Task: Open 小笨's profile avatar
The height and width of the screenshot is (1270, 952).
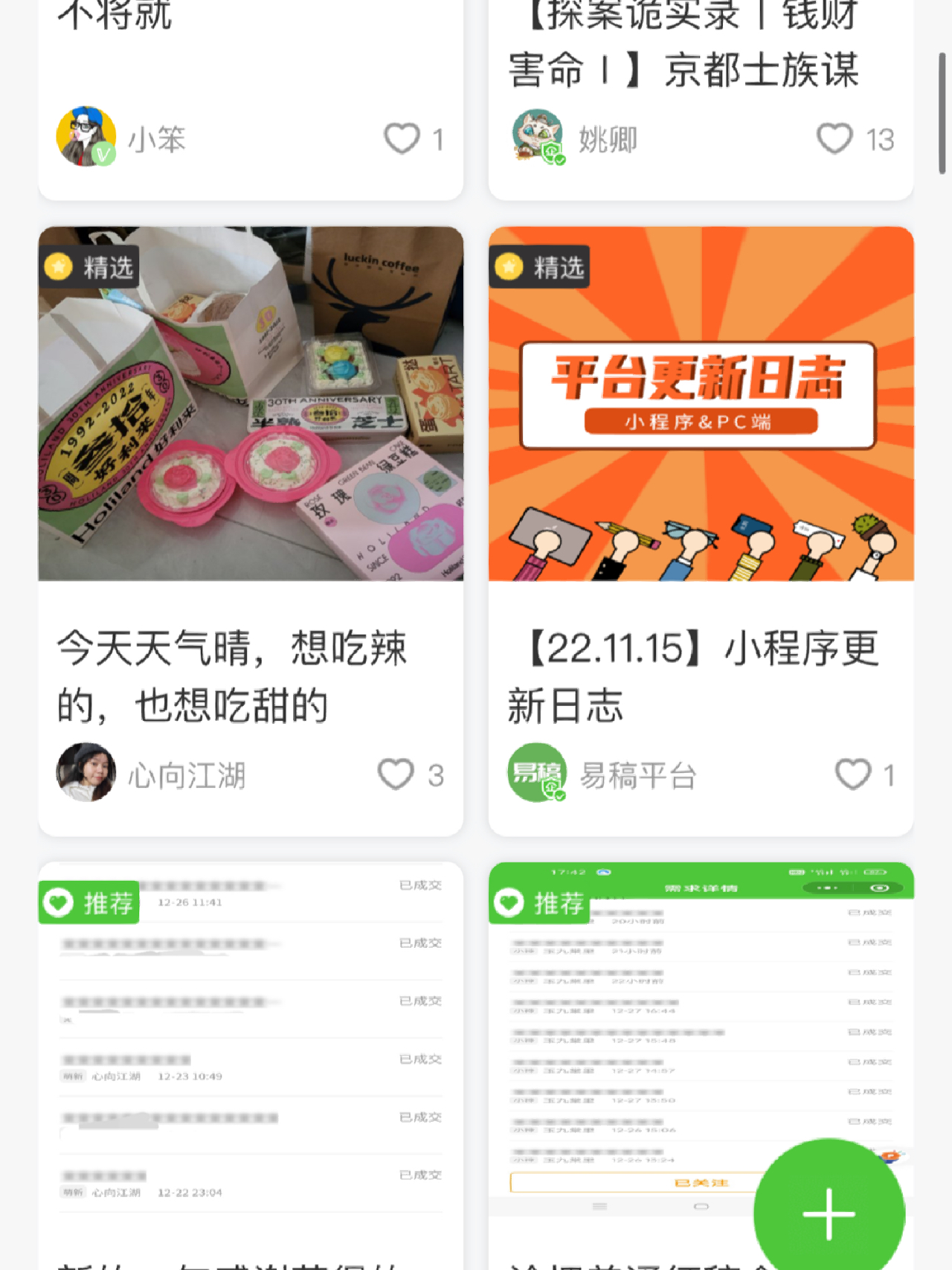Action: 86,136
